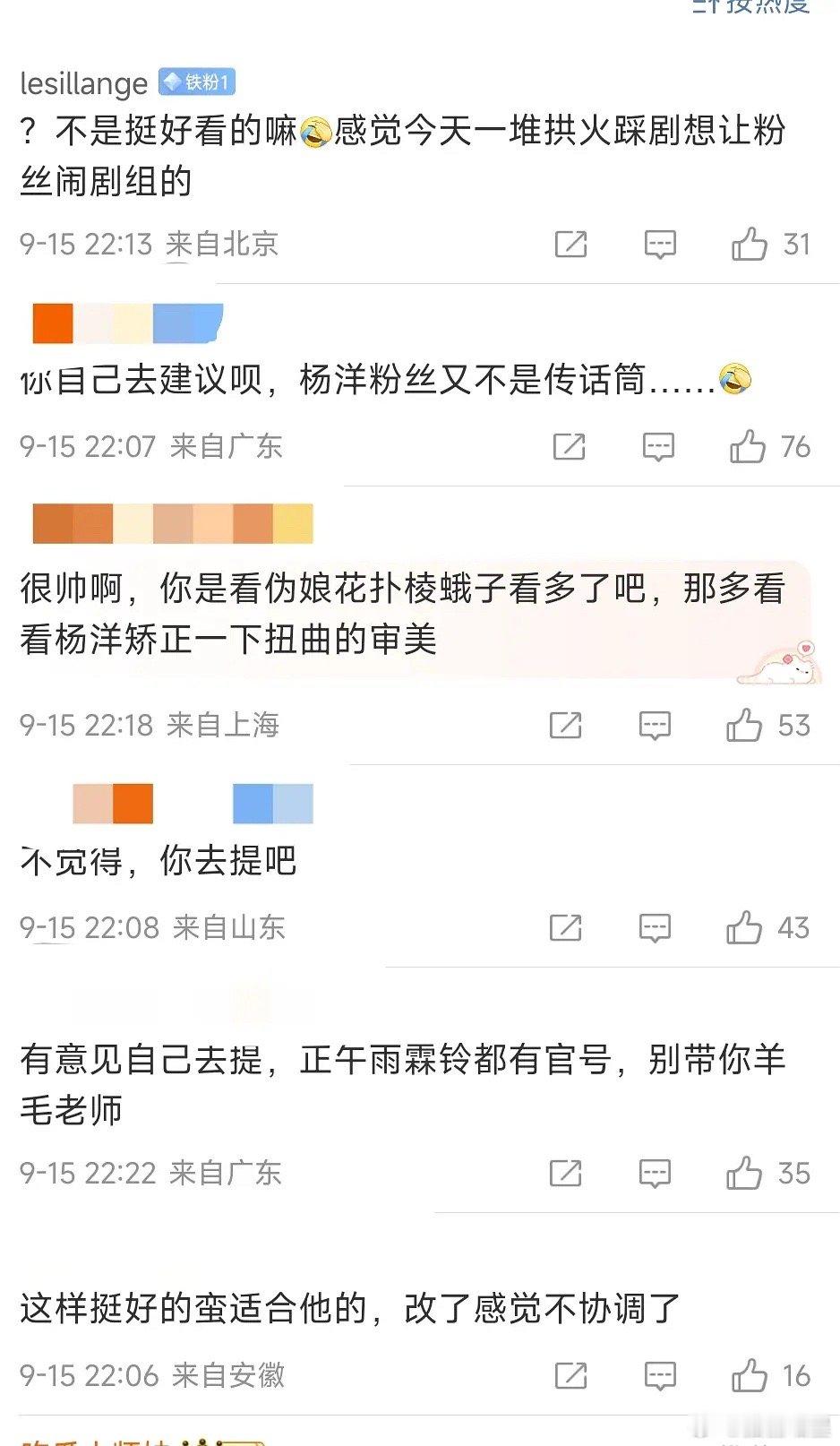
Task: Forward the Shanghai 22:18 comment
Action: tap(565, 726)
